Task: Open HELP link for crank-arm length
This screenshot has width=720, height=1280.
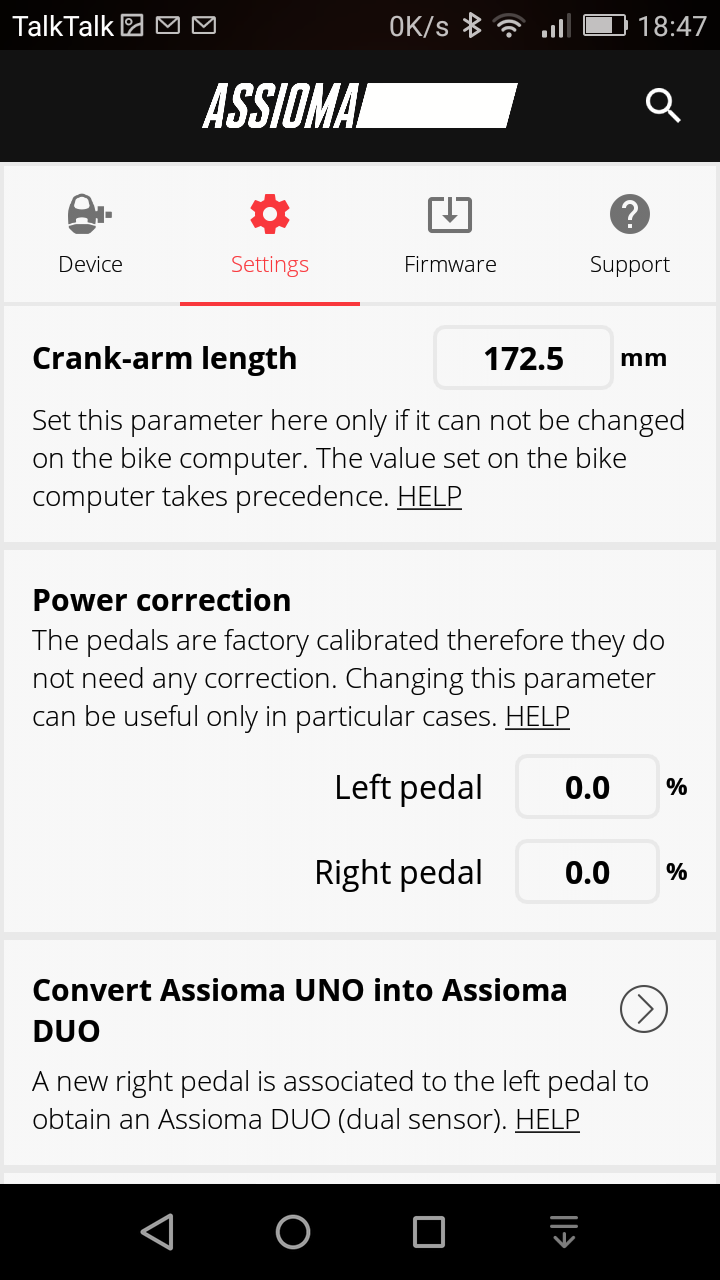Action: pyautogui.click(x=429, y=497)
